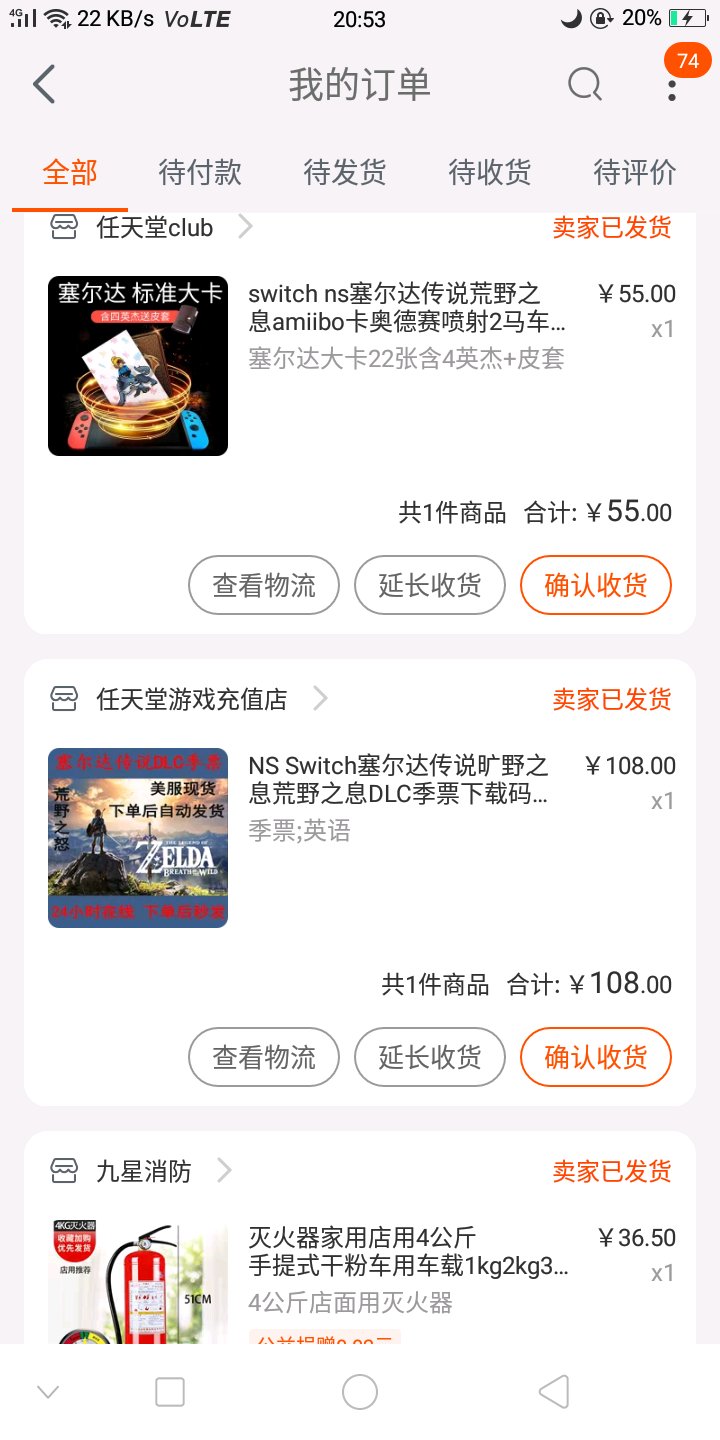
Task: Tap 查看物流 for the ¥55.00 order
Action: [264, 585]
